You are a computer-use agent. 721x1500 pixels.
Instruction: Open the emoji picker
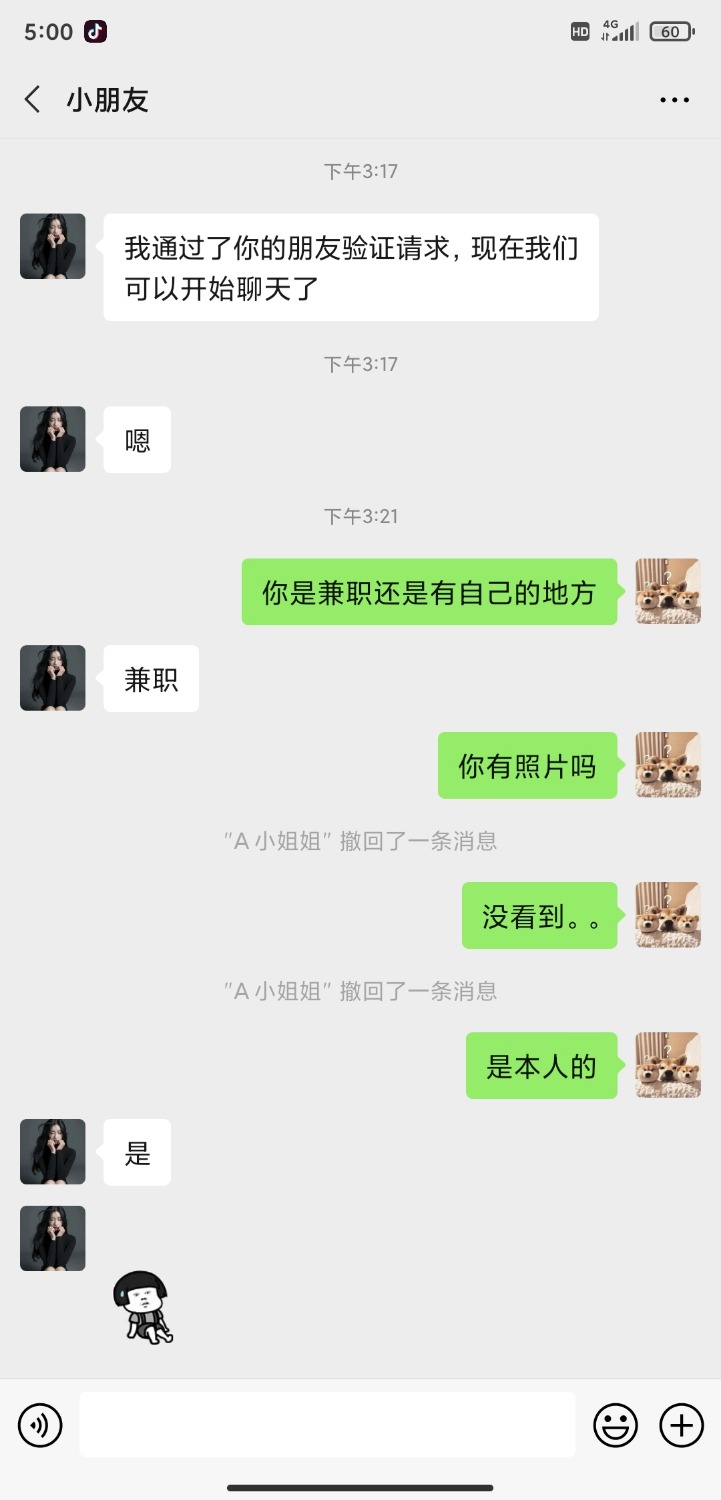pos(615,1425)
